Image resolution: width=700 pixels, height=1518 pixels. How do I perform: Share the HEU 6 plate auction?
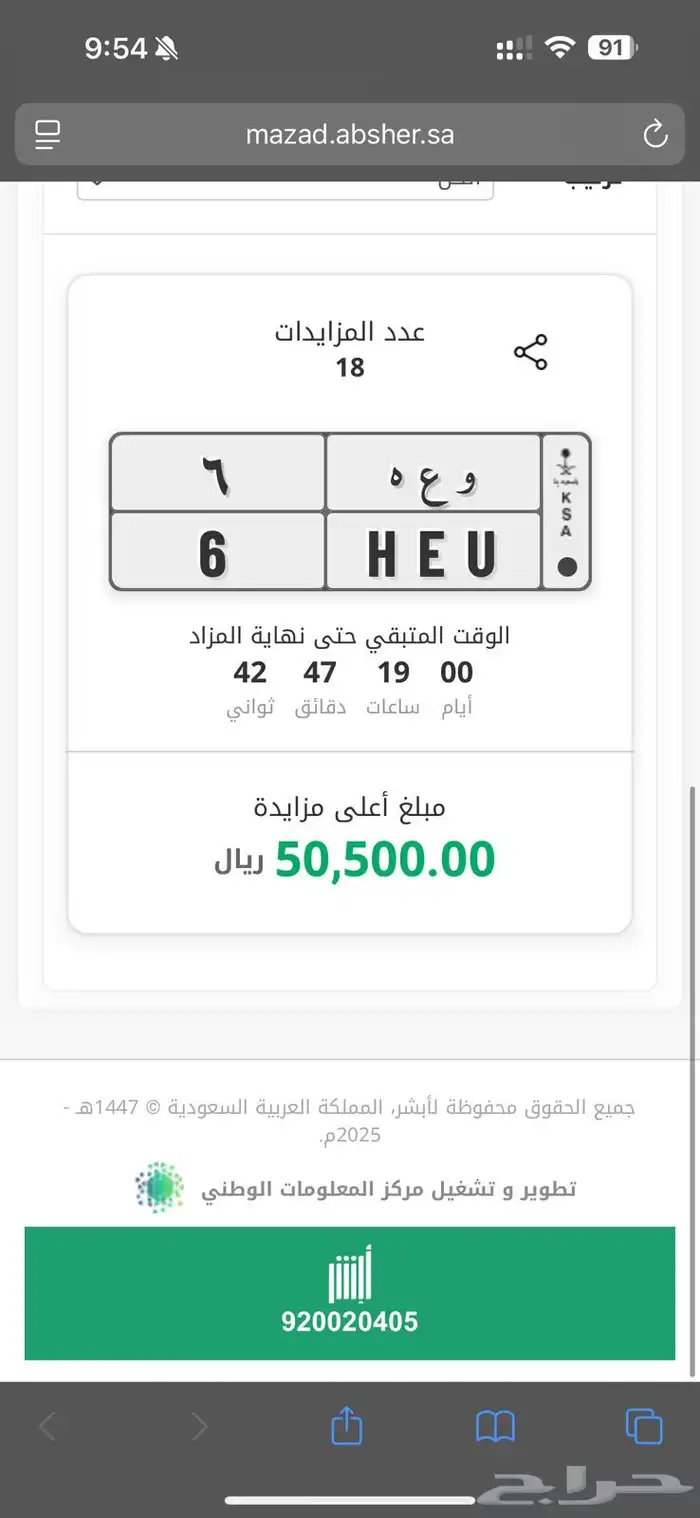pos(530,352)
